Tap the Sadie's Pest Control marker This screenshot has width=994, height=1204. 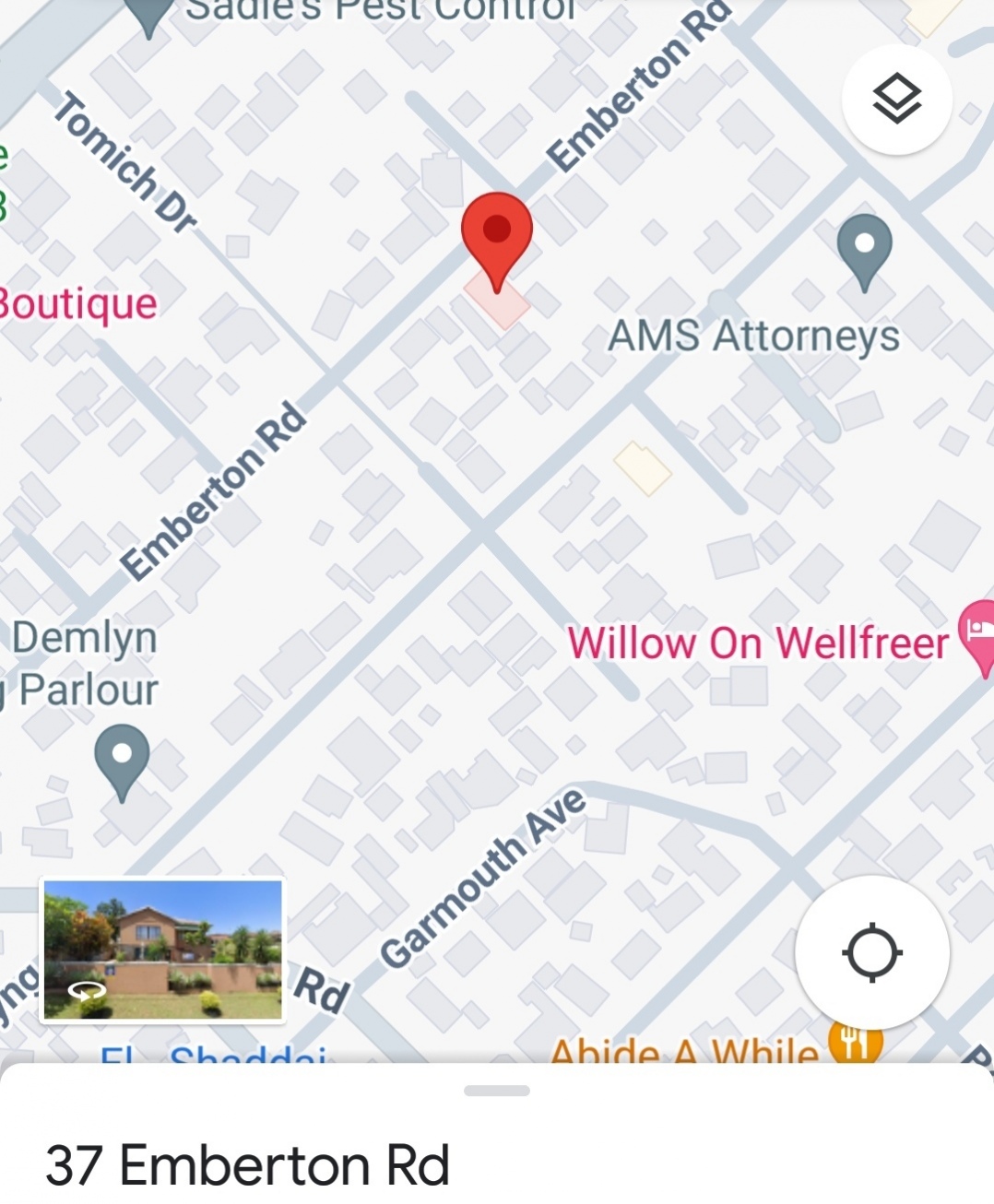(x=149, y=15)
